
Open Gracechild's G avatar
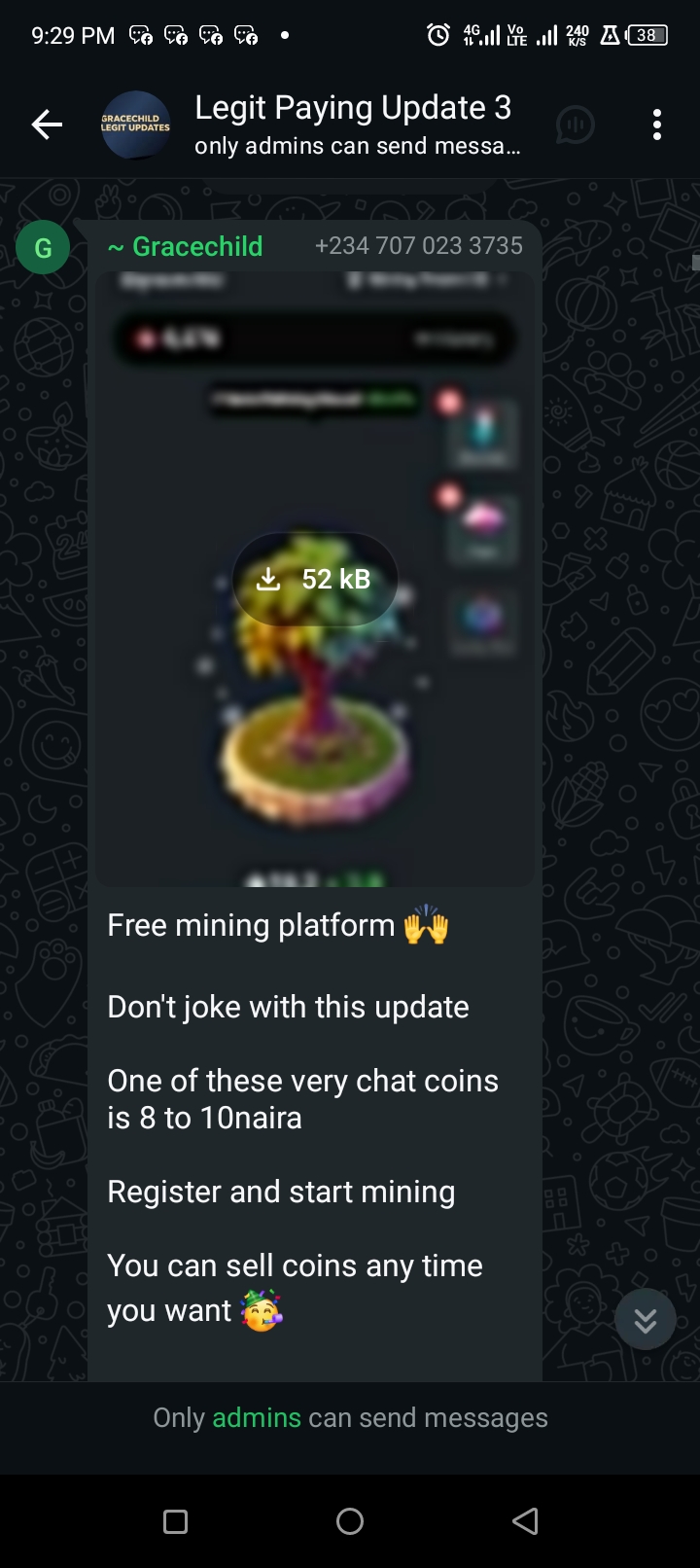click(43, 248)
